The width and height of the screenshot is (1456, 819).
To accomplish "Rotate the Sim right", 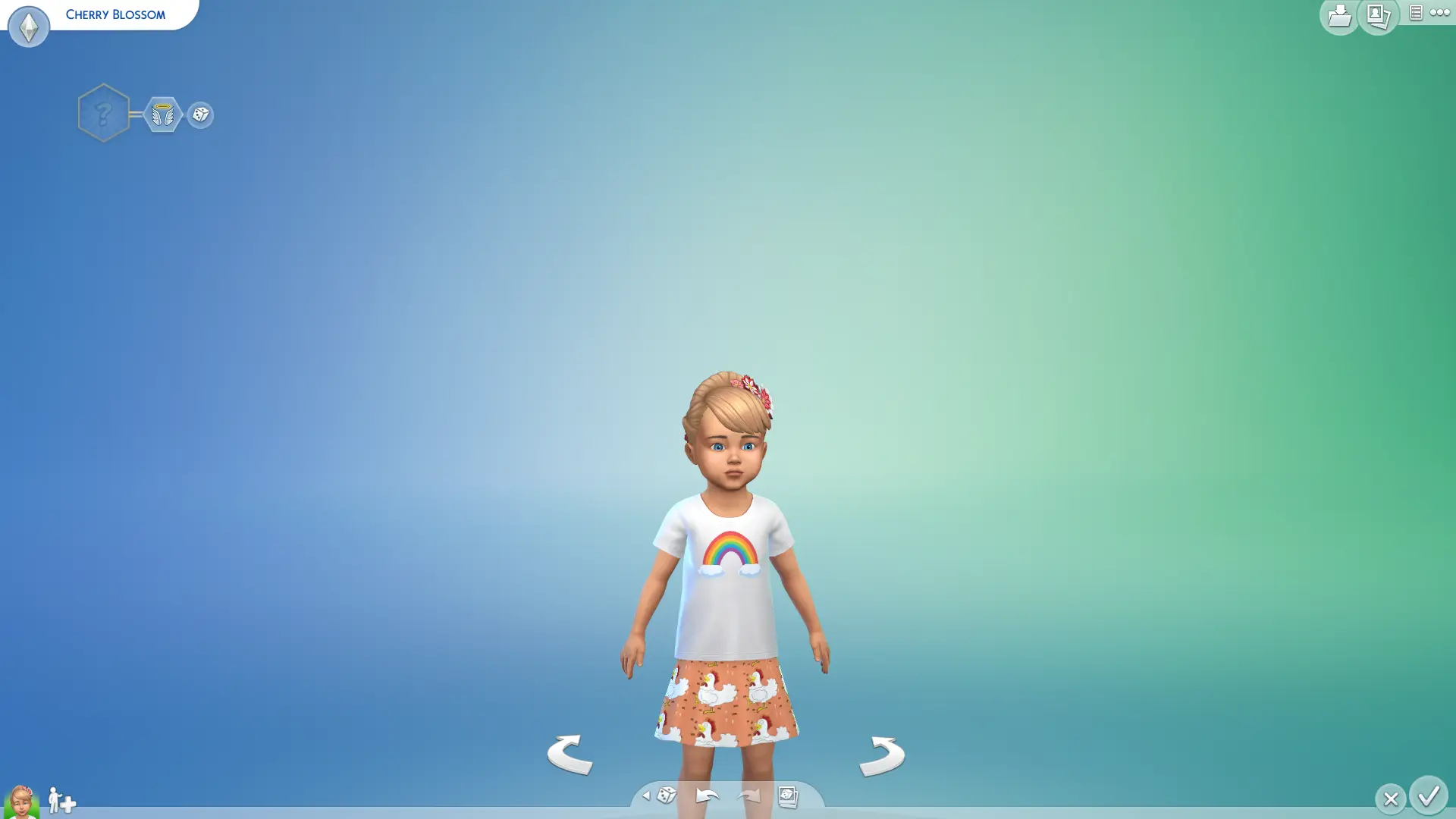I will 882,756.
